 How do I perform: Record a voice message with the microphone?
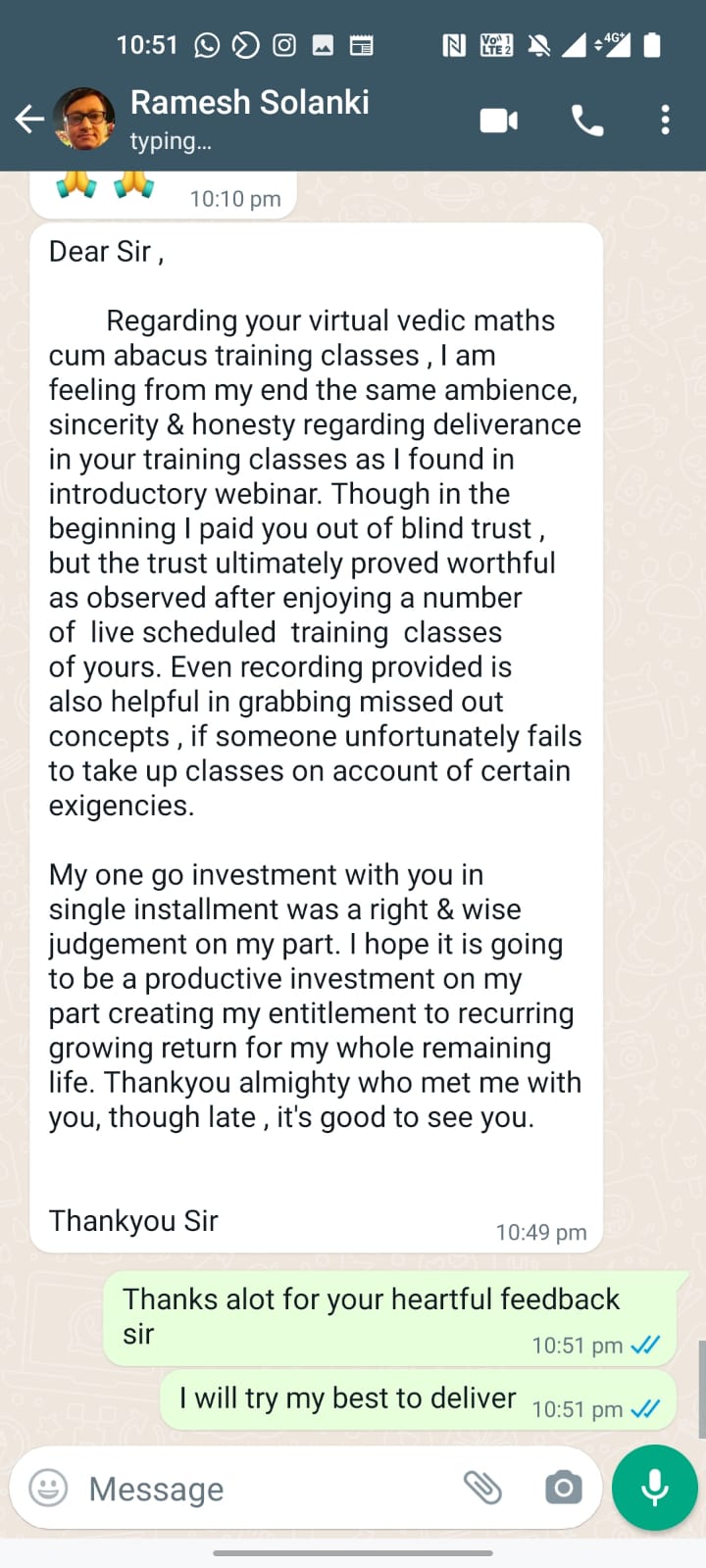(x=654, y=1488)
